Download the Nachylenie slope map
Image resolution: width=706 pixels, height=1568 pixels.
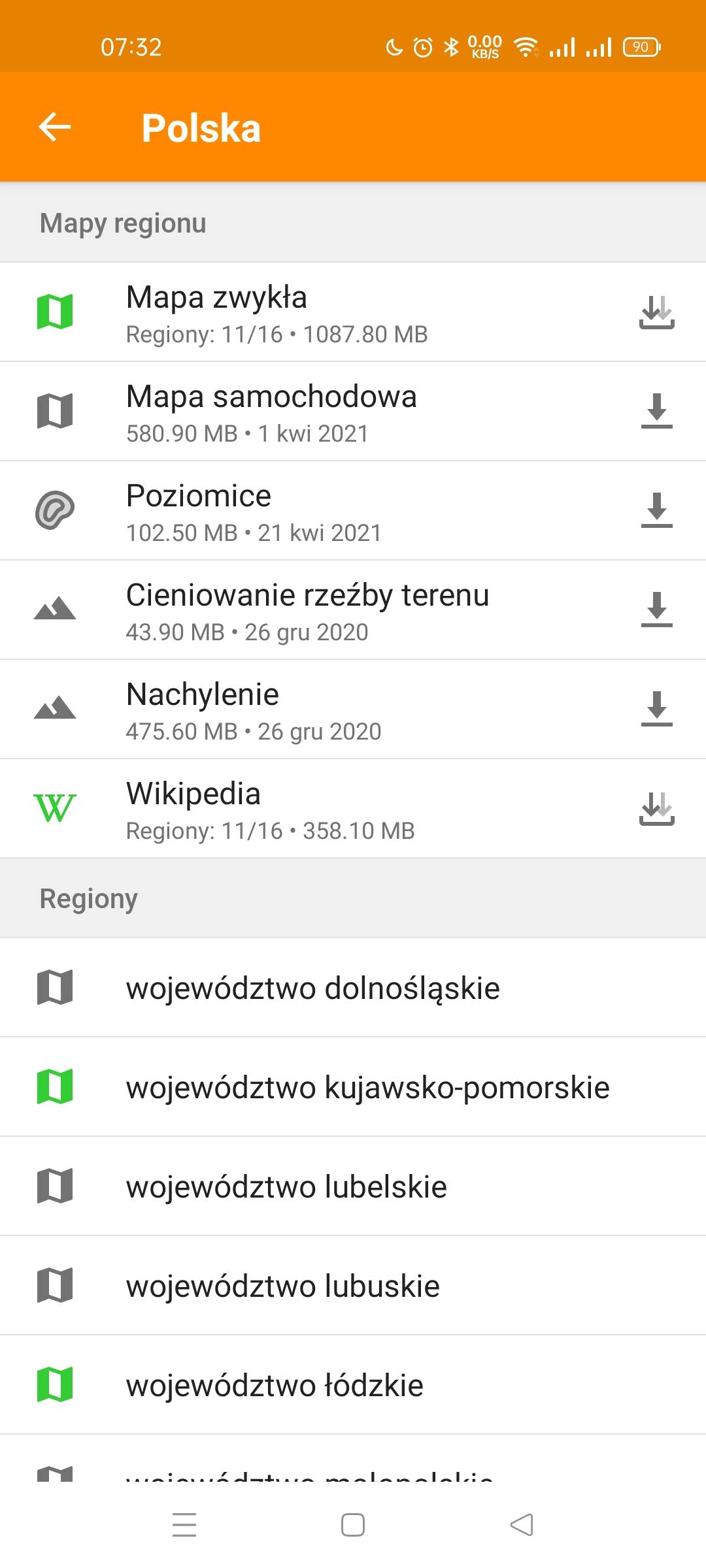[656, 710]
